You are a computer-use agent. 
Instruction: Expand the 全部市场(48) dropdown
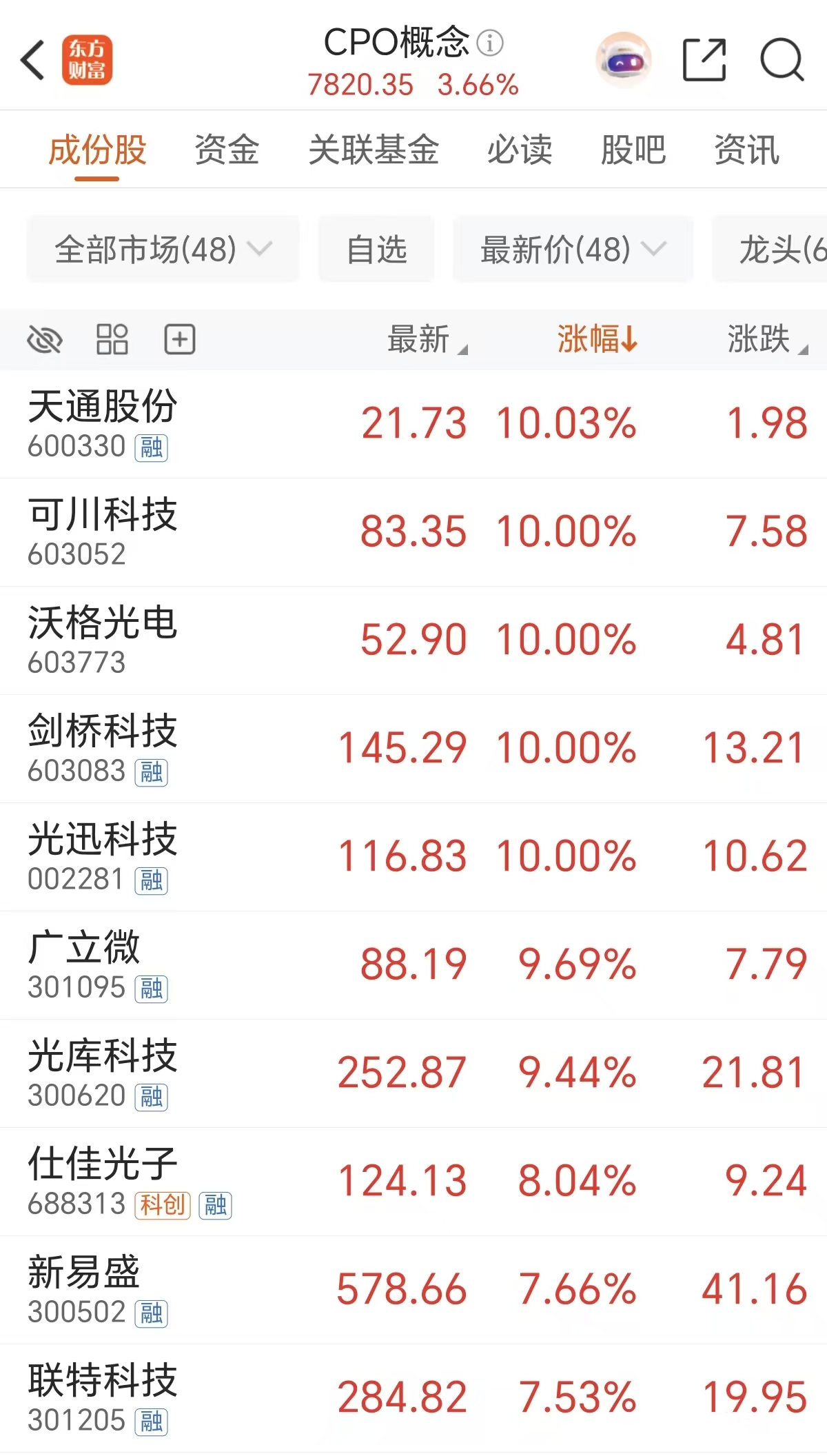[163, 250]
